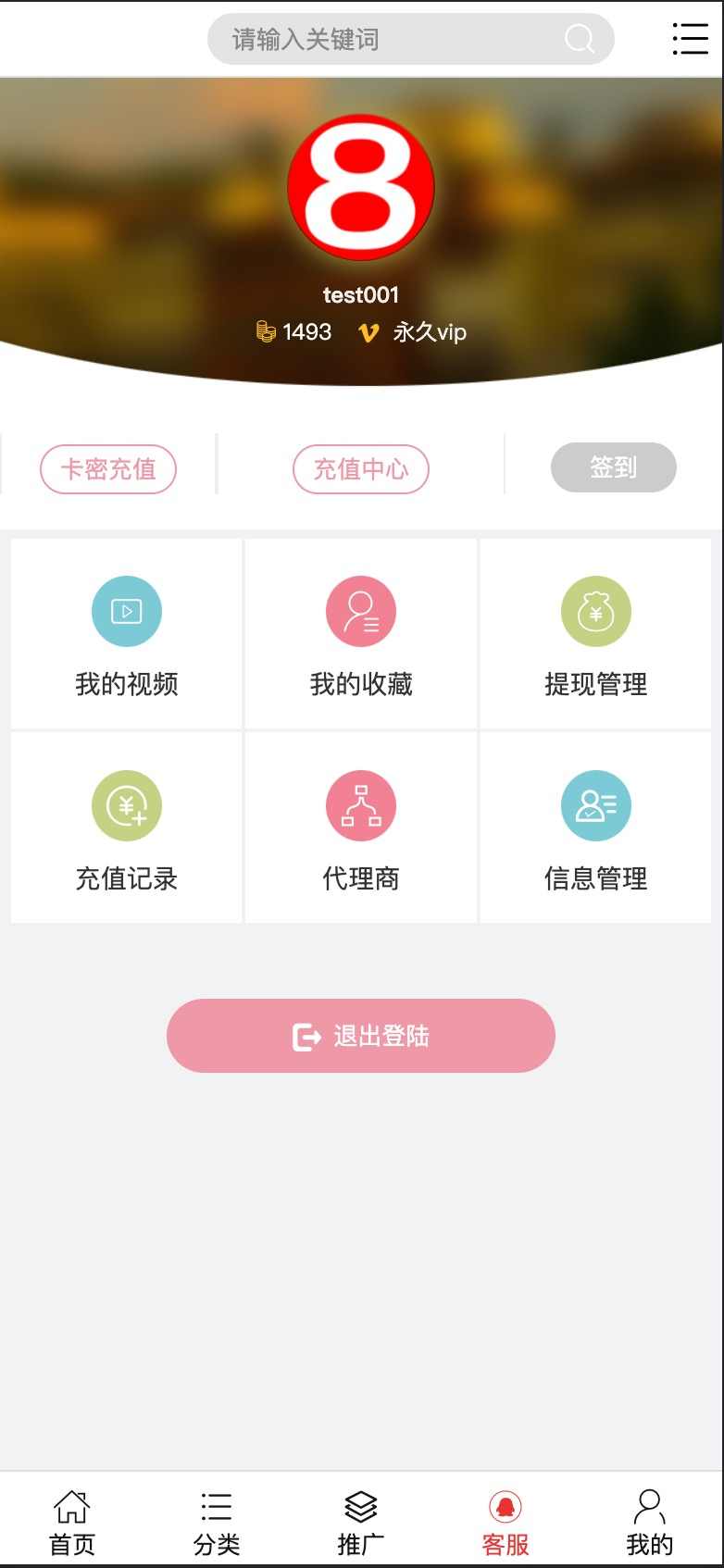
Task: Go to 充值中心 recharge center
Action: 361,469
